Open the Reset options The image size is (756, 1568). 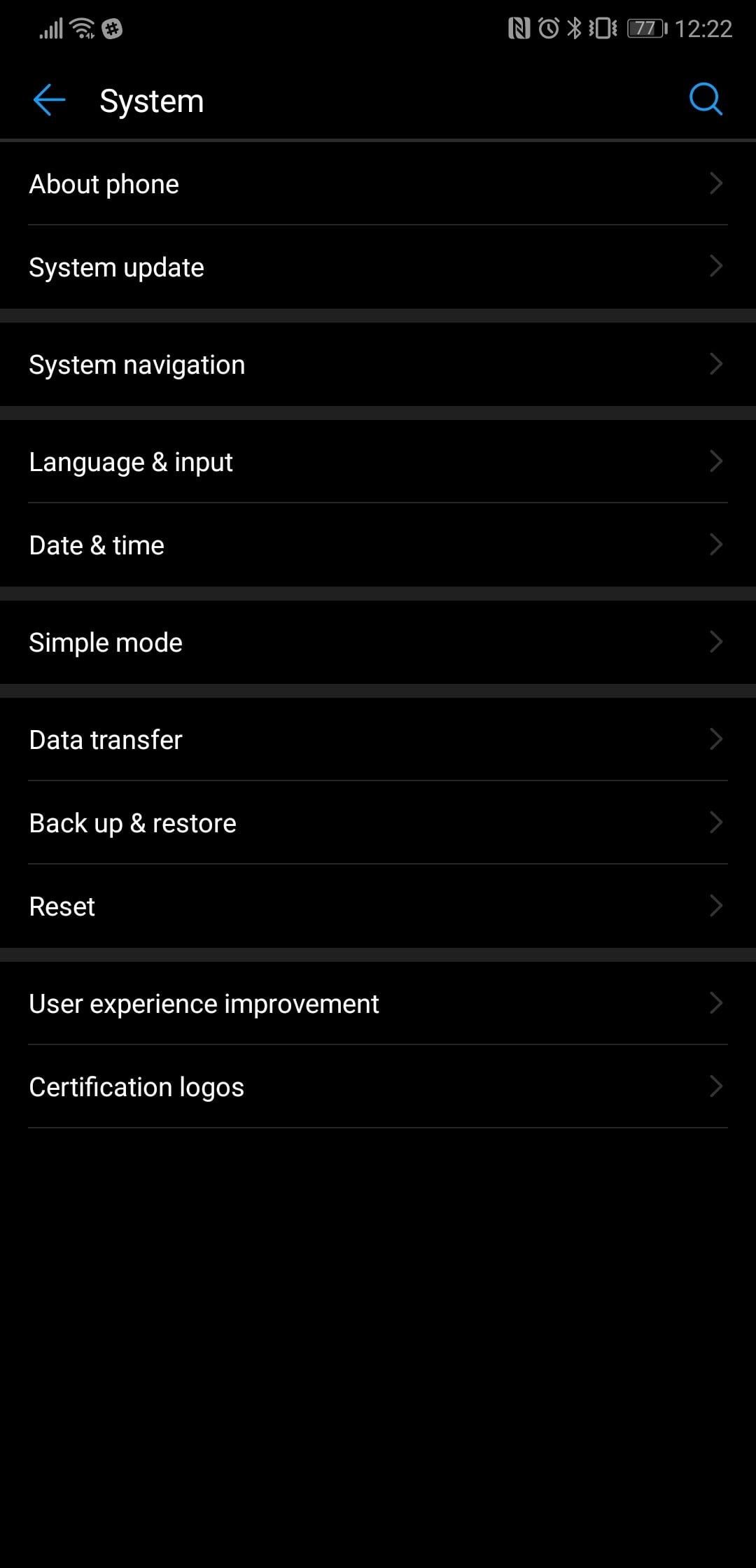point(378,906)
